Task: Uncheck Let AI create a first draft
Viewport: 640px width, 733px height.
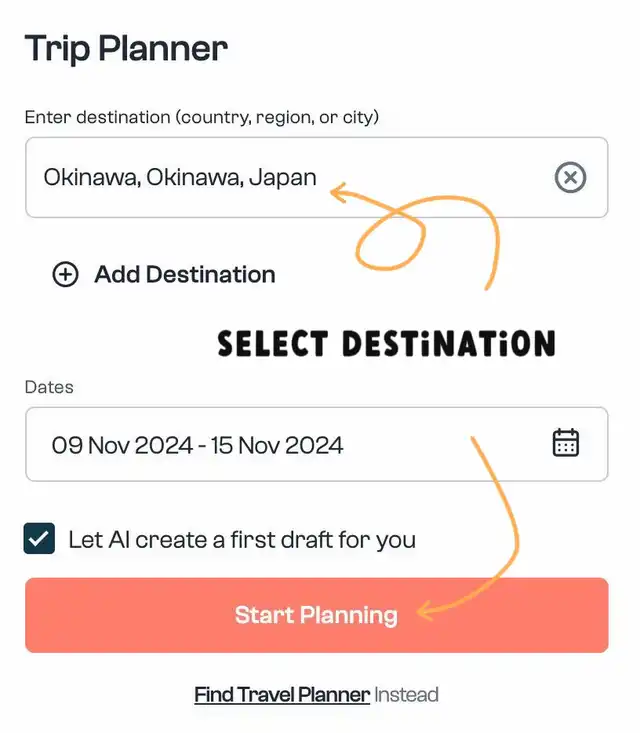Action: (40, 540)
